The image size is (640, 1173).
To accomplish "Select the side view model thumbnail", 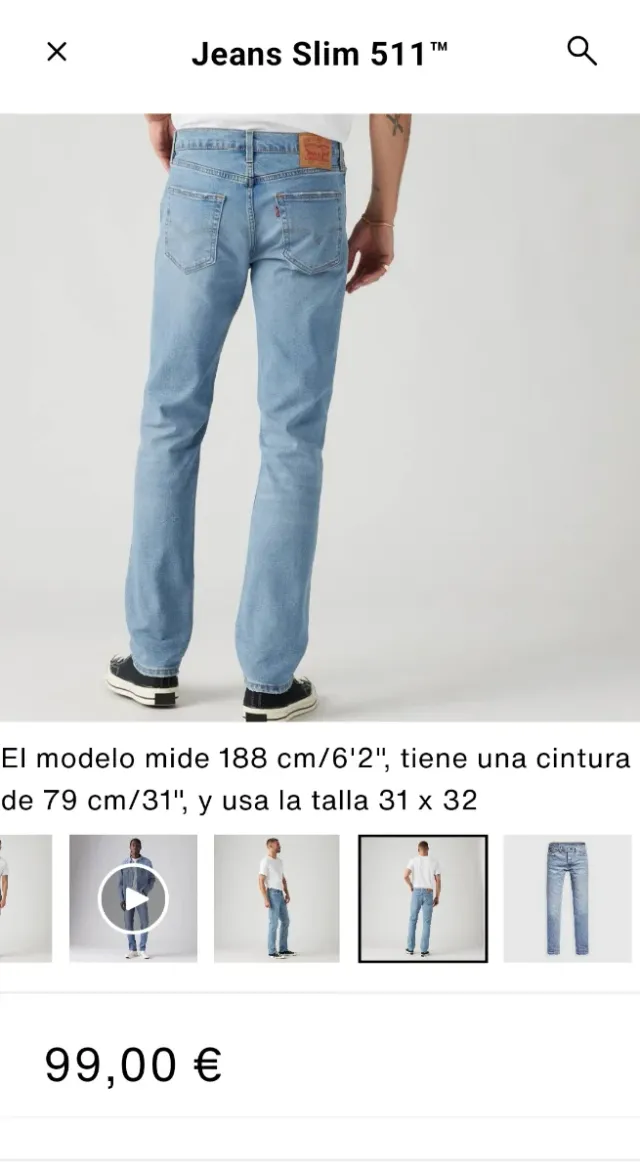I will 276,898.
